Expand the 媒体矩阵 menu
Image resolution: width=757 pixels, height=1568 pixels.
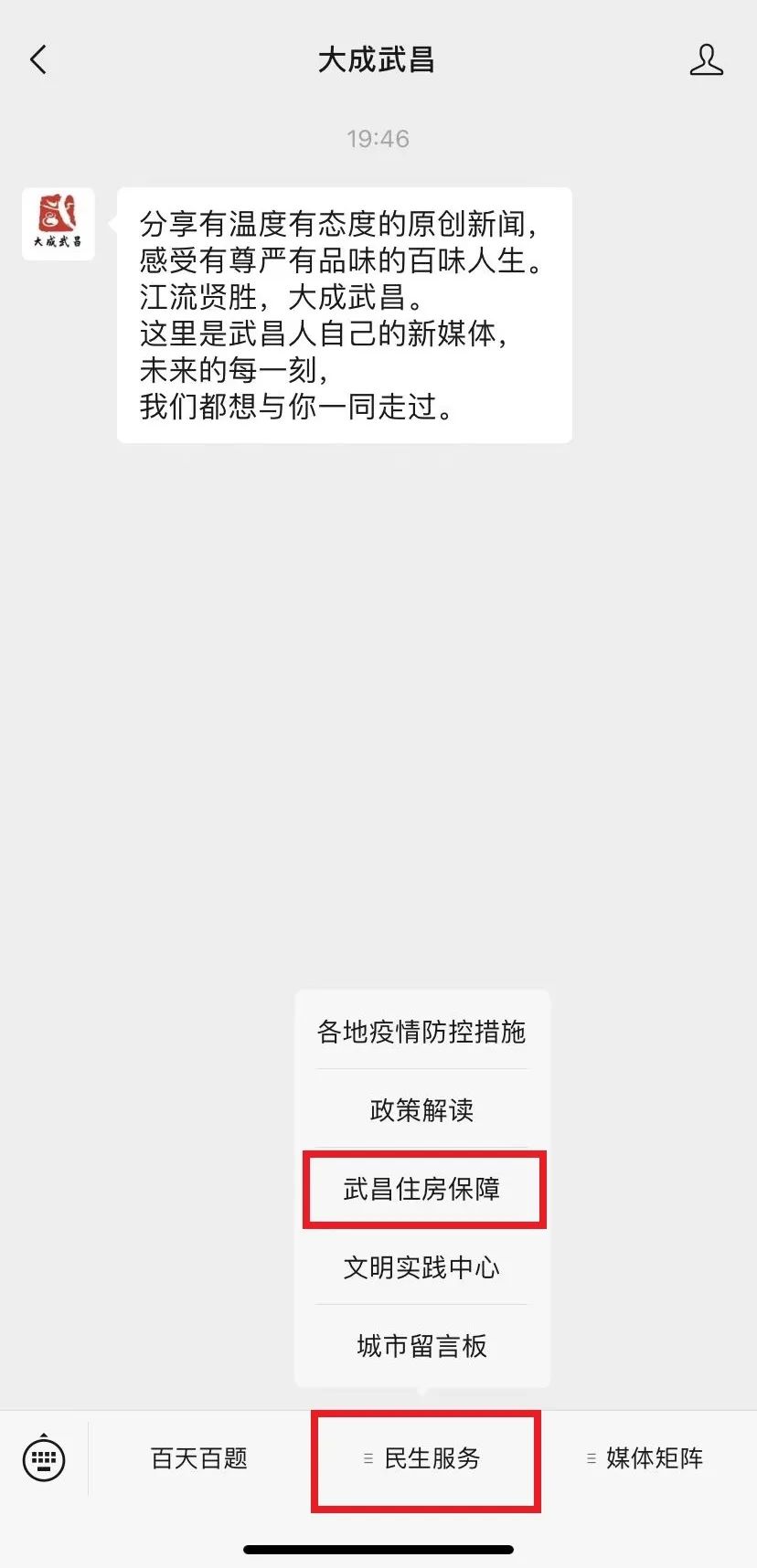[646, 1457]
